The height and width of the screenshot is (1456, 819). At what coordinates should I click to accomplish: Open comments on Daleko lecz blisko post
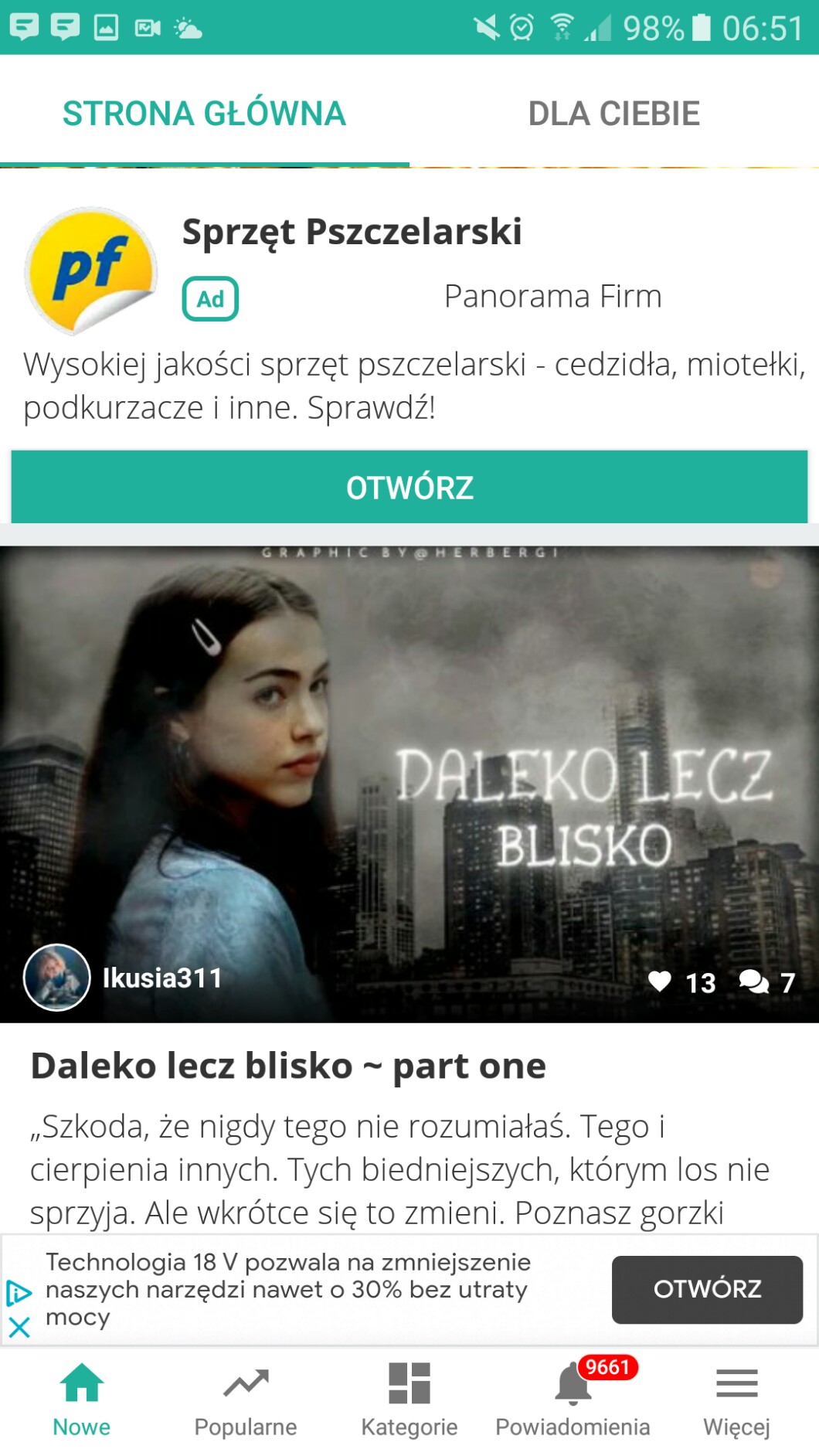point(753,982)
